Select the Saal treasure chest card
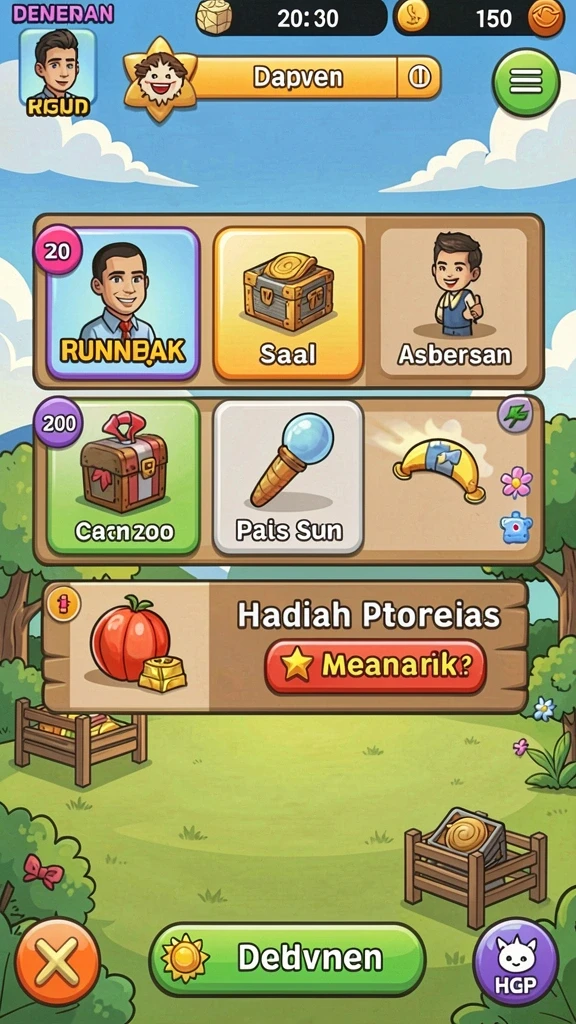Screen dimensions: 576x1024 coord(288,304)
